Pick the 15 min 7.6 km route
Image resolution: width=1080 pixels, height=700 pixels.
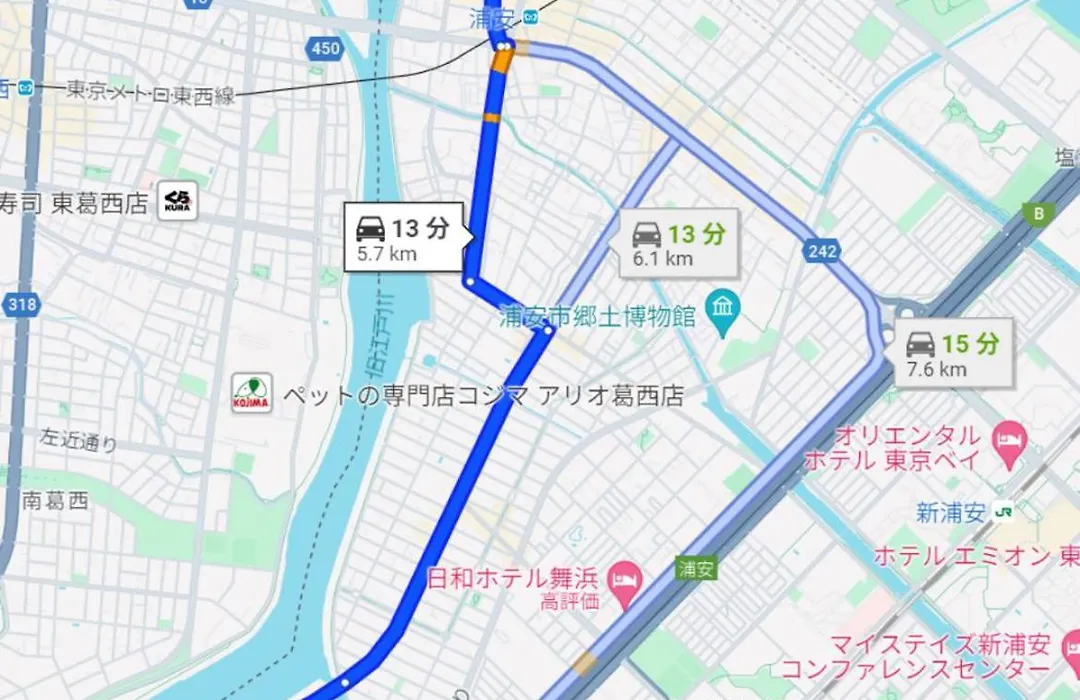point(951,353)
